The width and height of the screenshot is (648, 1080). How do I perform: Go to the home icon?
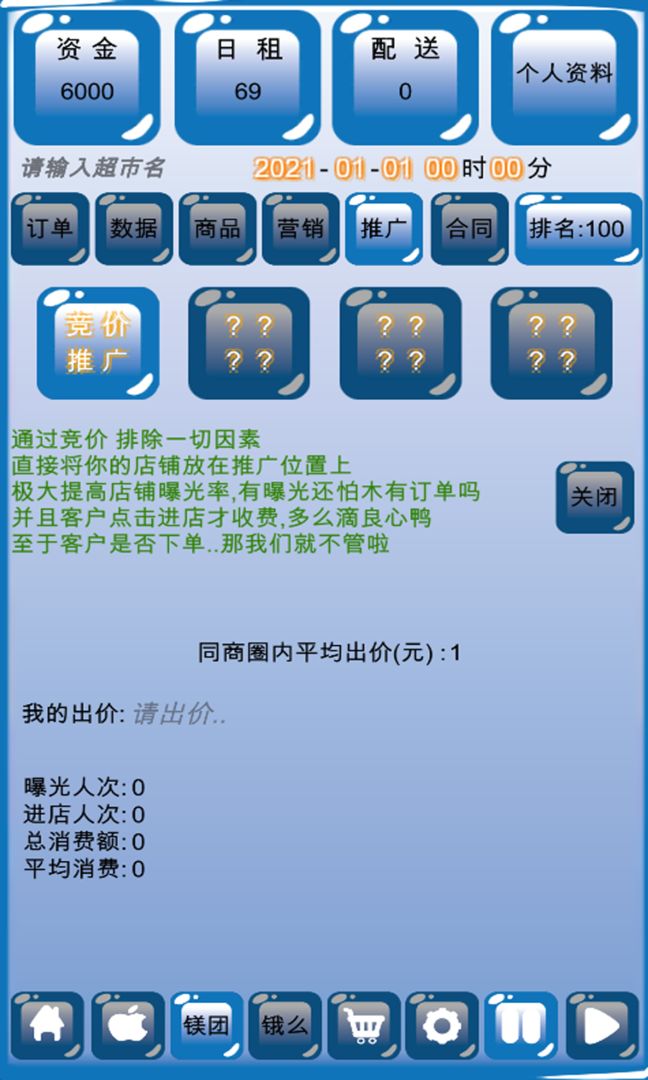click(47, 1026)
